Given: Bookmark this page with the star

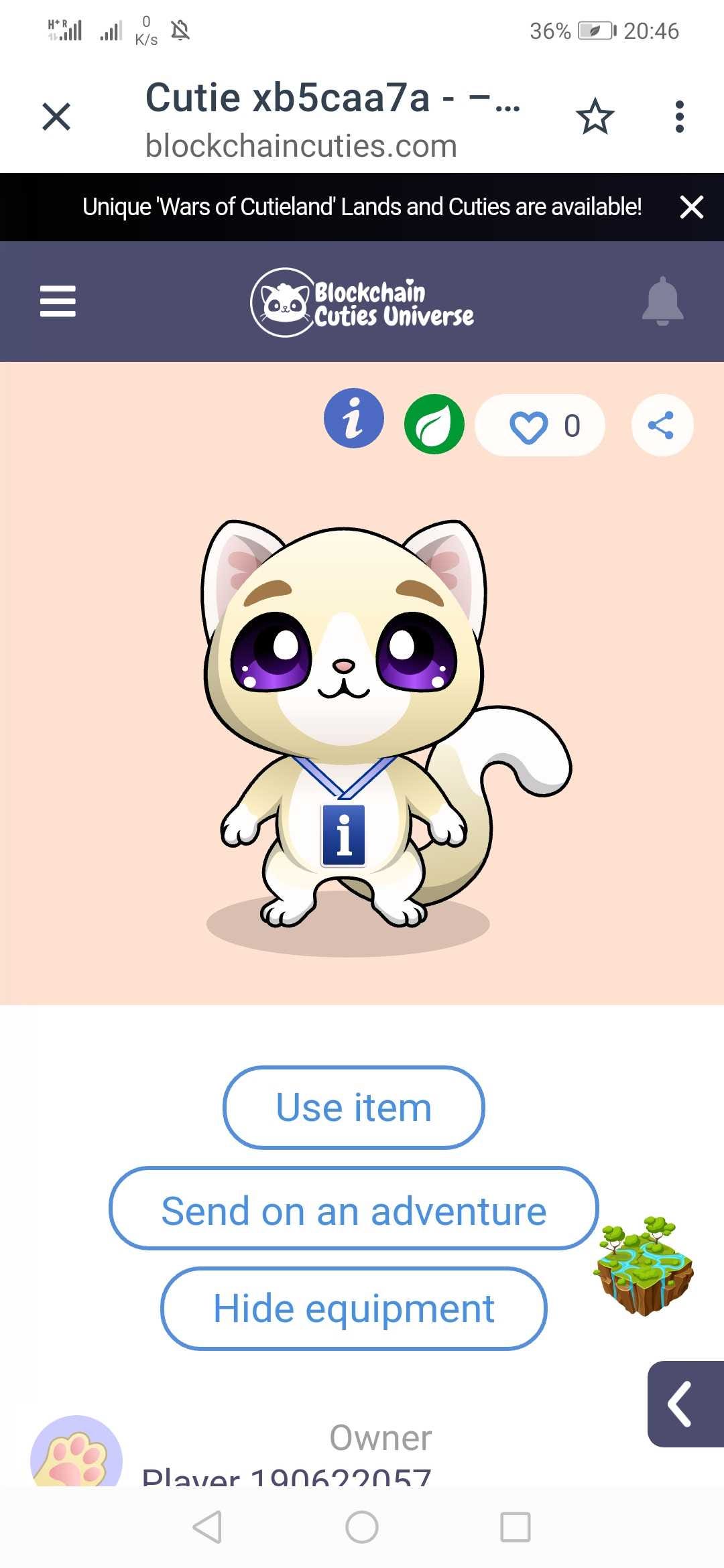Looking at the screenshot, I should pos(595,117).
